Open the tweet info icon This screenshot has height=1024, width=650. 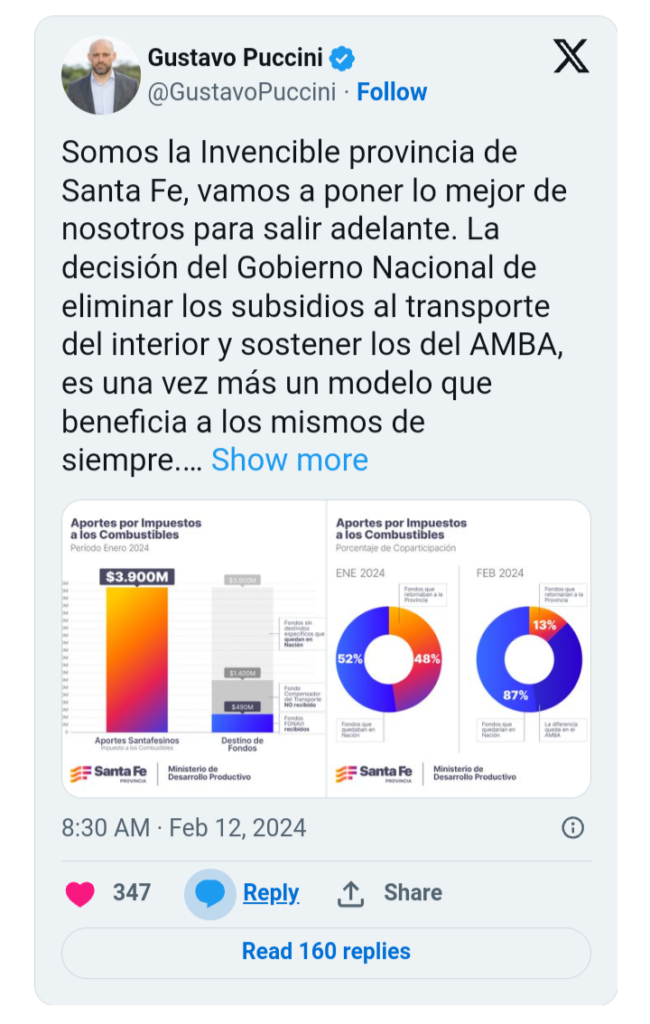coord(573,828)
